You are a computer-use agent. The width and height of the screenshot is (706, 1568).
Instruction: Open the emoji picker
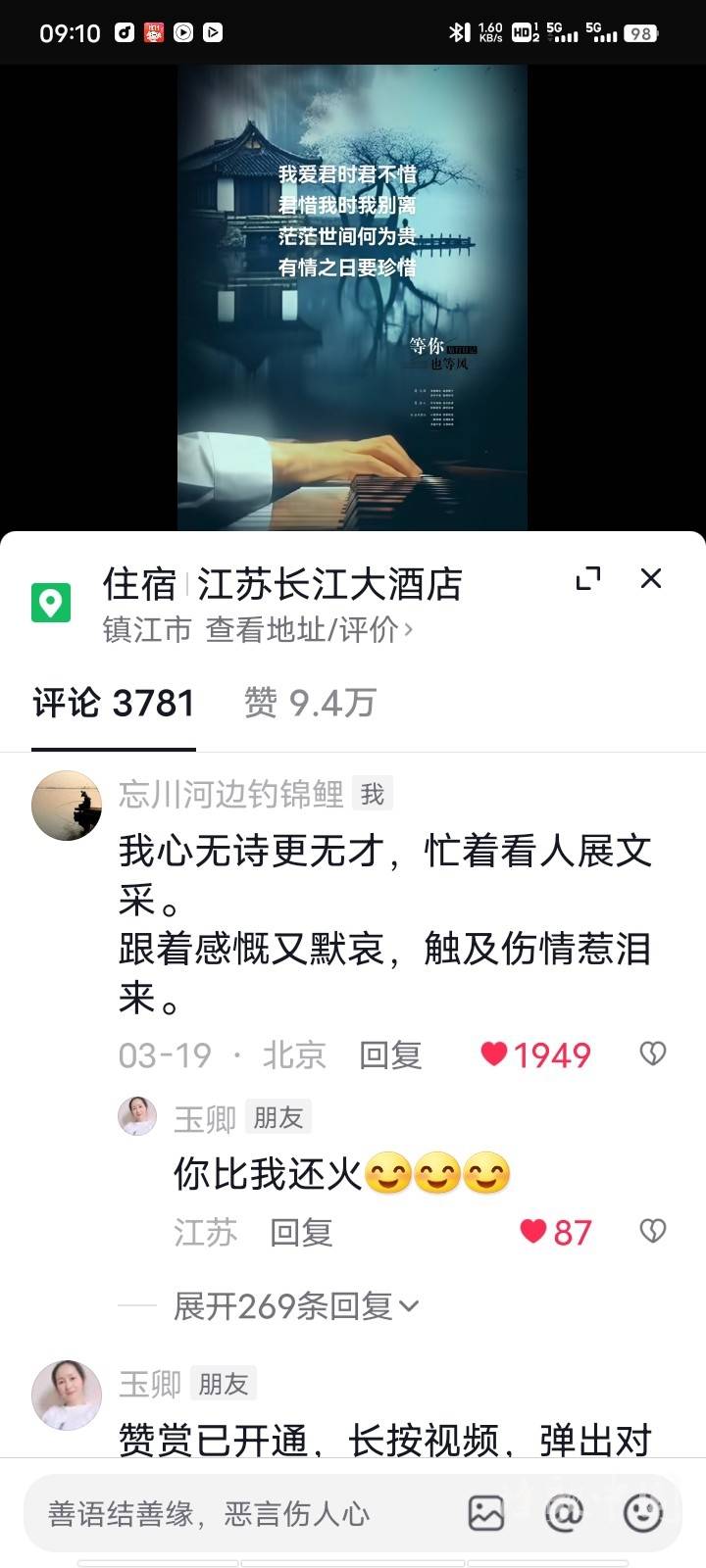point(642,1513)
